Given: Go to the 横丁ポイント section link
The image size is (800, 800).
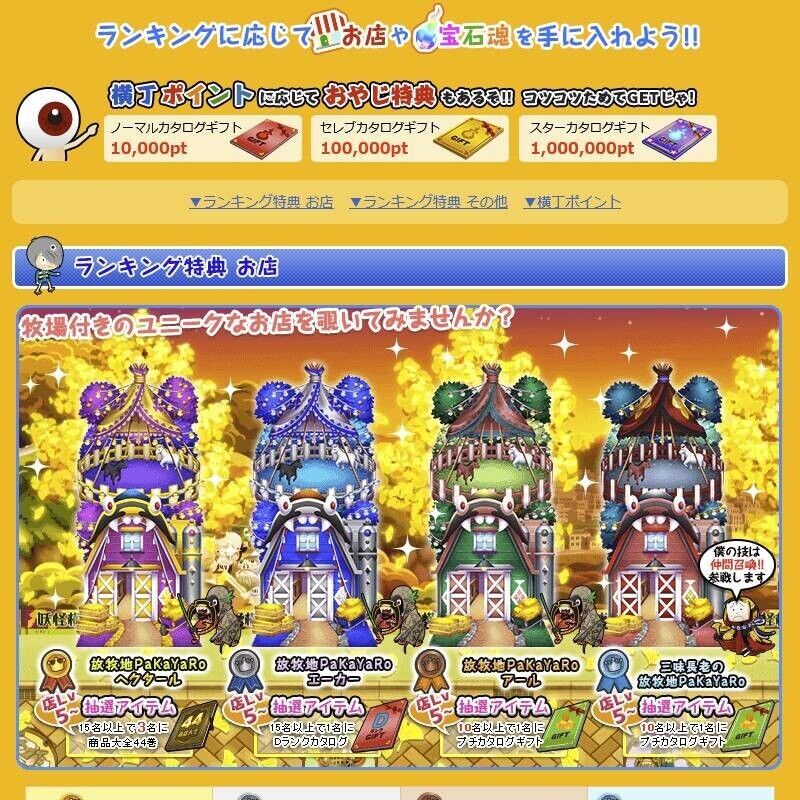Looking at the screenshot, I should [x=572, y=202].
